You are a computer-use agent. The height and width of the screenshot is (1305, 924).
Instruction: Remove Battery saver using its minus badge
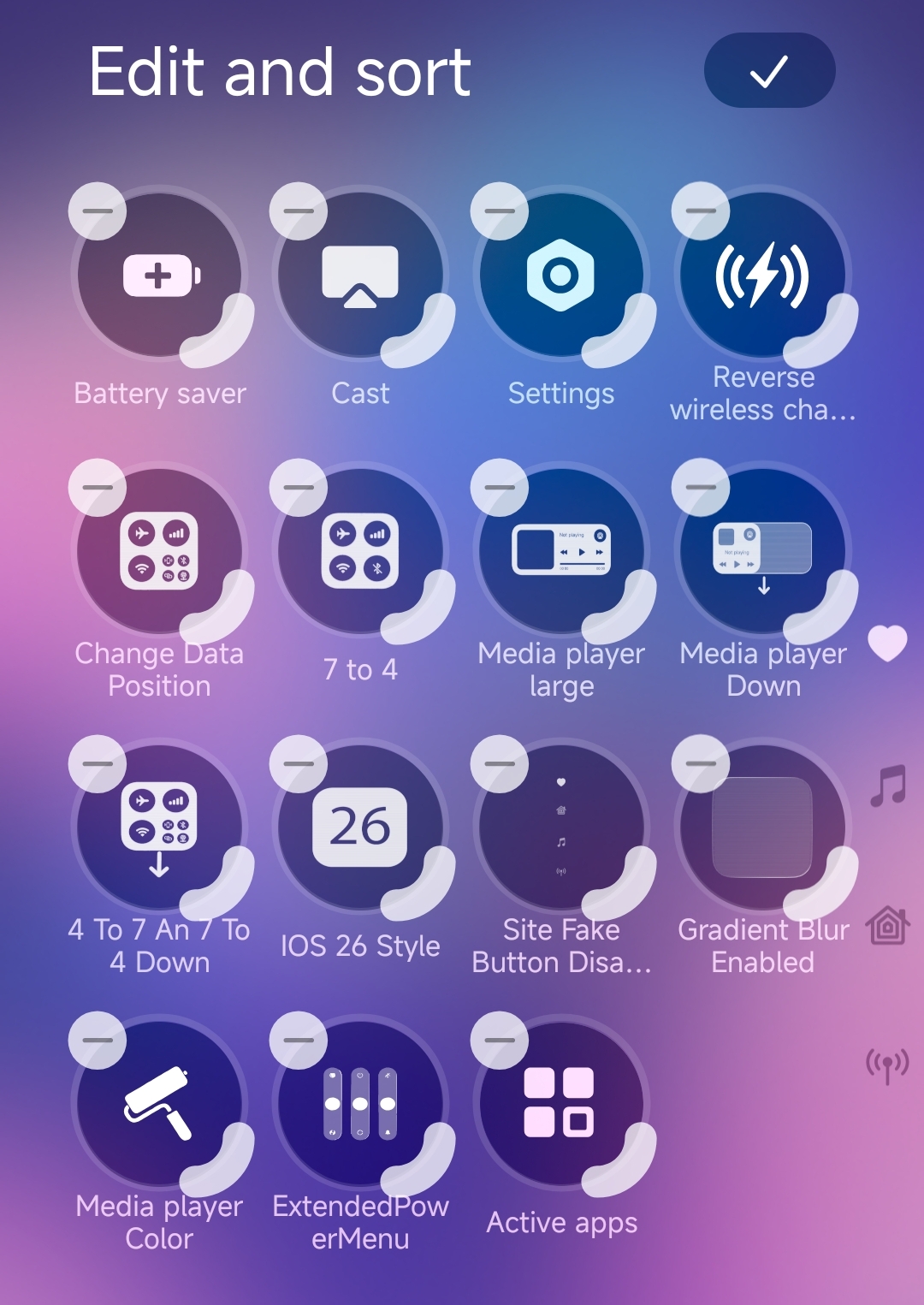click(97, 210)
